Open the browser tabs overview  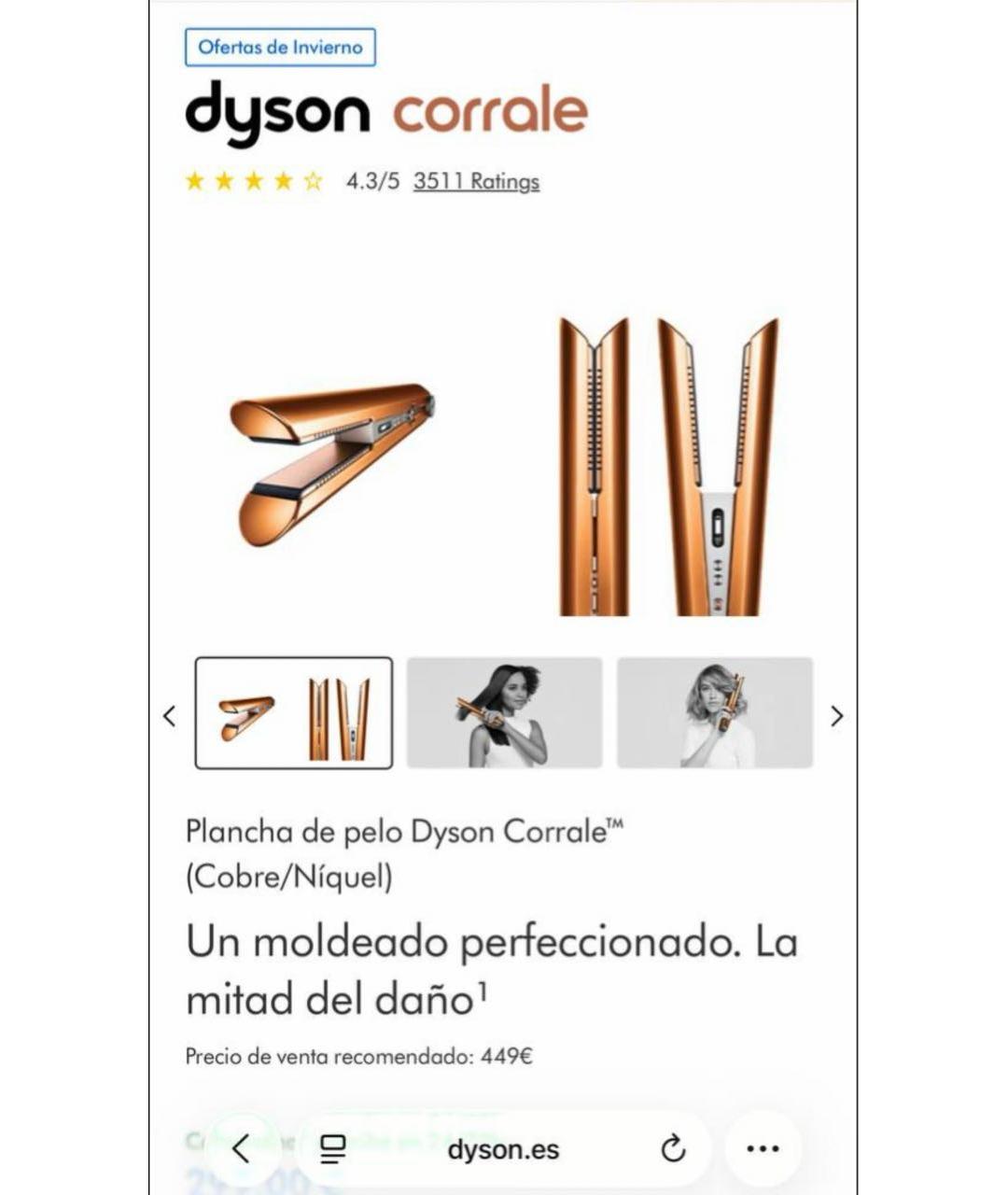[332, 1148]
